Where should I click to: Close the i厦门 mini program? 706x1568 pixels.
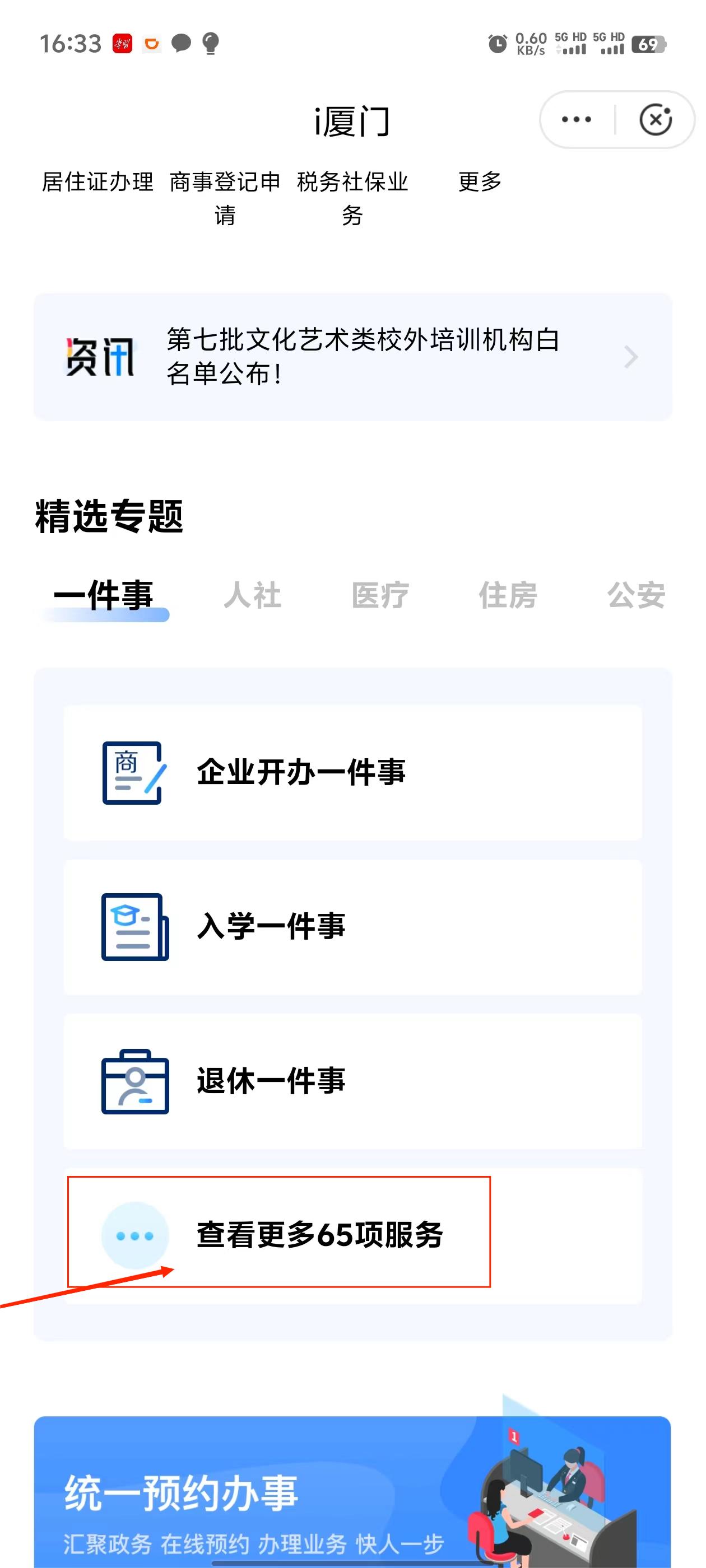click(x=656, y=119)
